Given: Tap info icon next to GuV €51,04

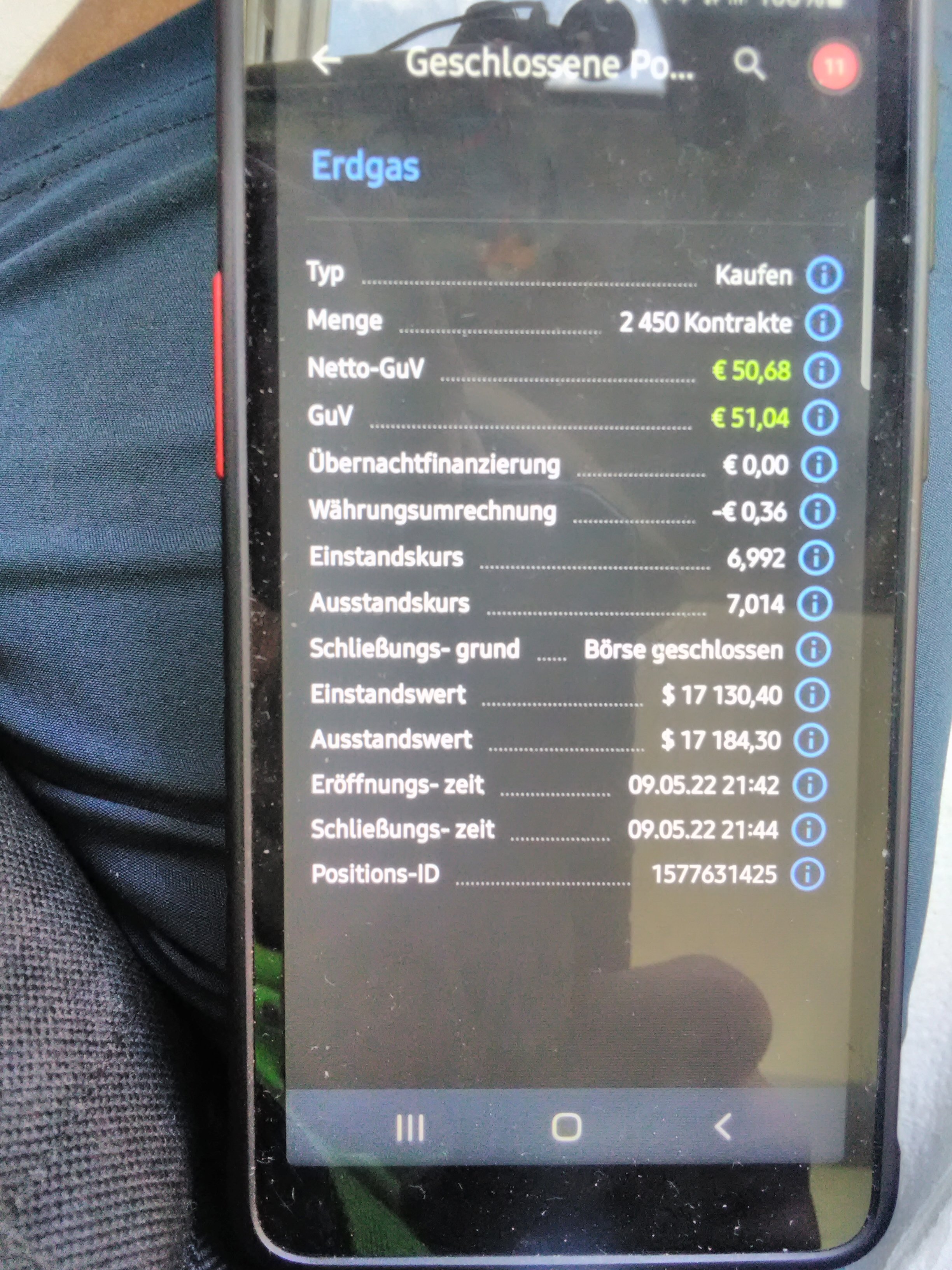Looking at the screenshot, I should click(x=821, y=417).
